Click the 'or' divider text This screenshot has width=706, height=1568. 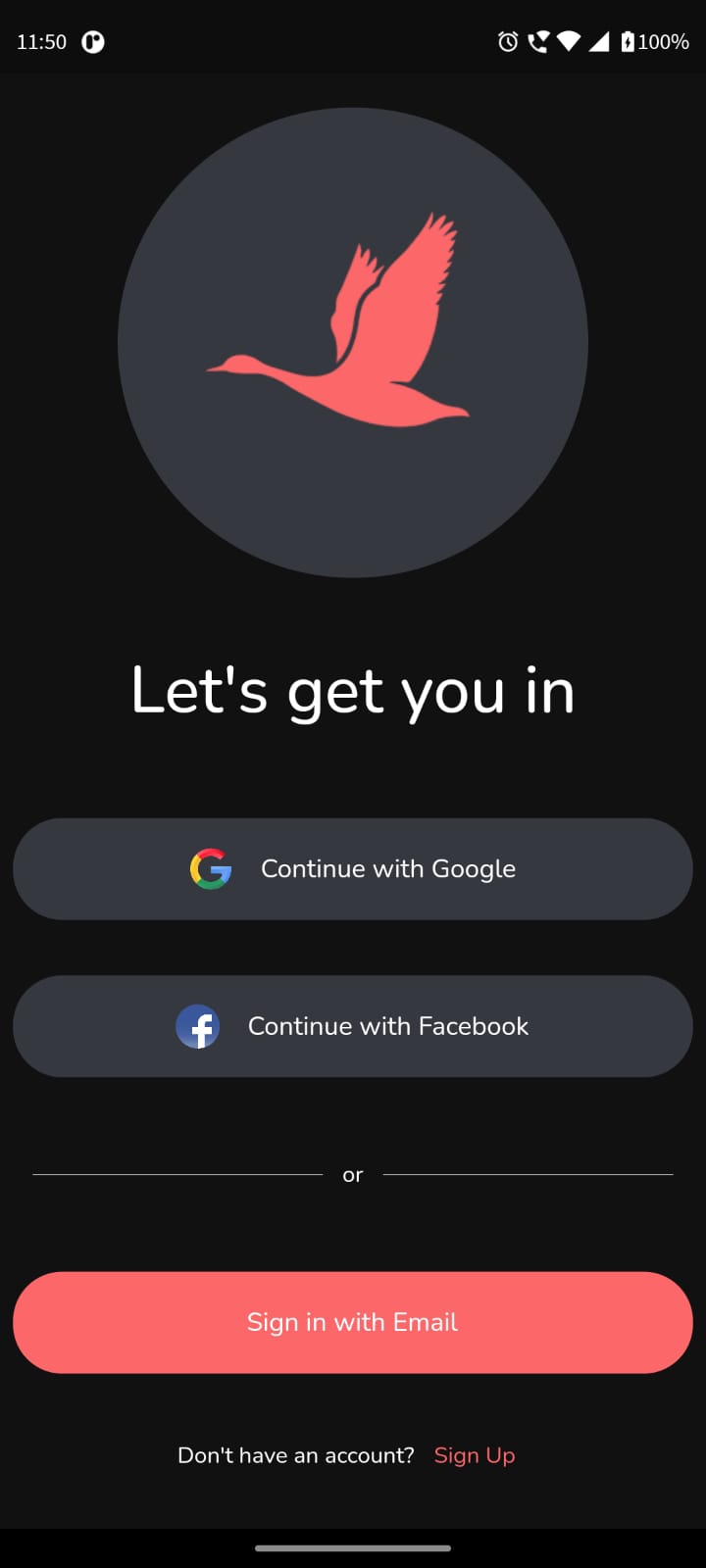coord(352,1174)
